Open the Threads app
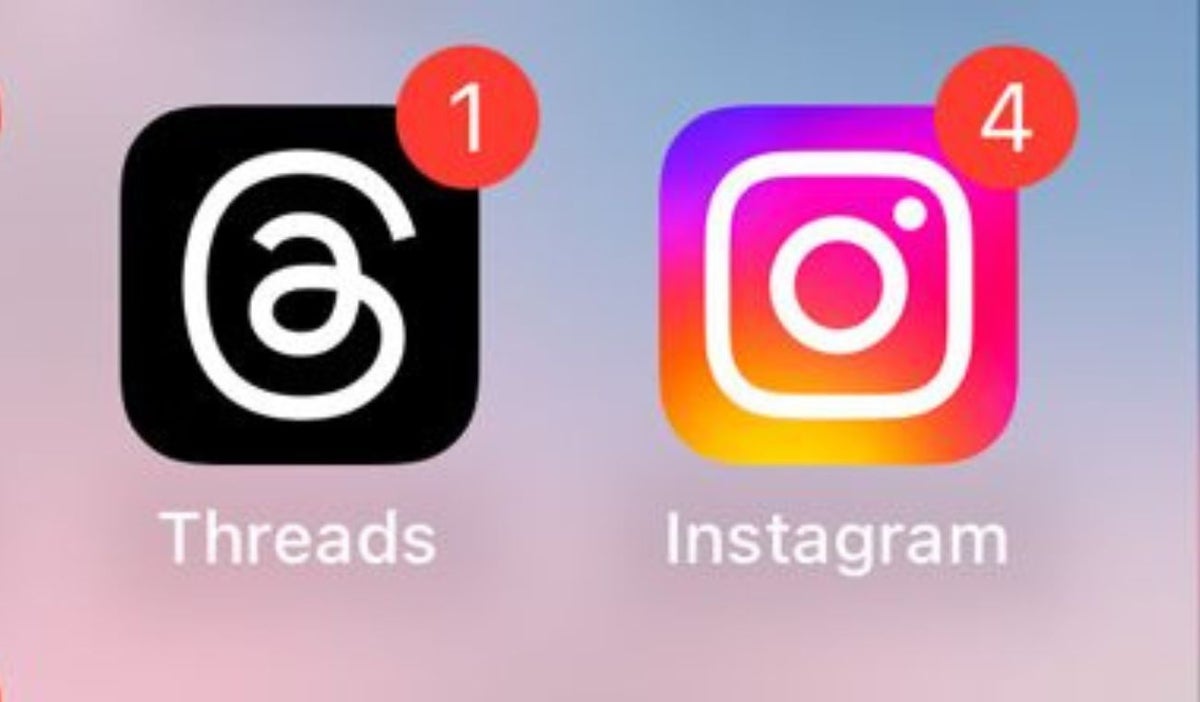 [x=299, y=285]
